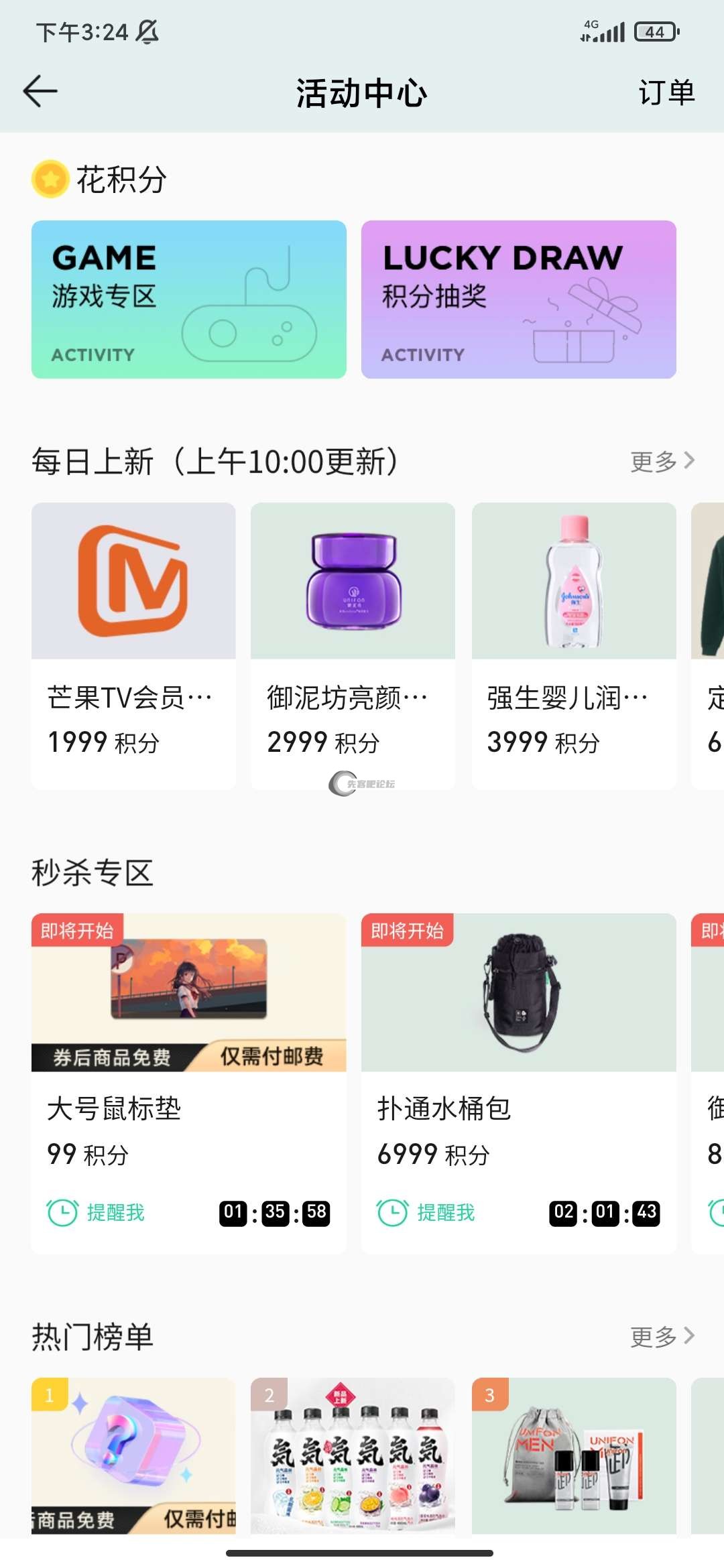View 更多 for 热门榜单
The width and height of the screenshot is (724, 1568).
point(662,1336)
